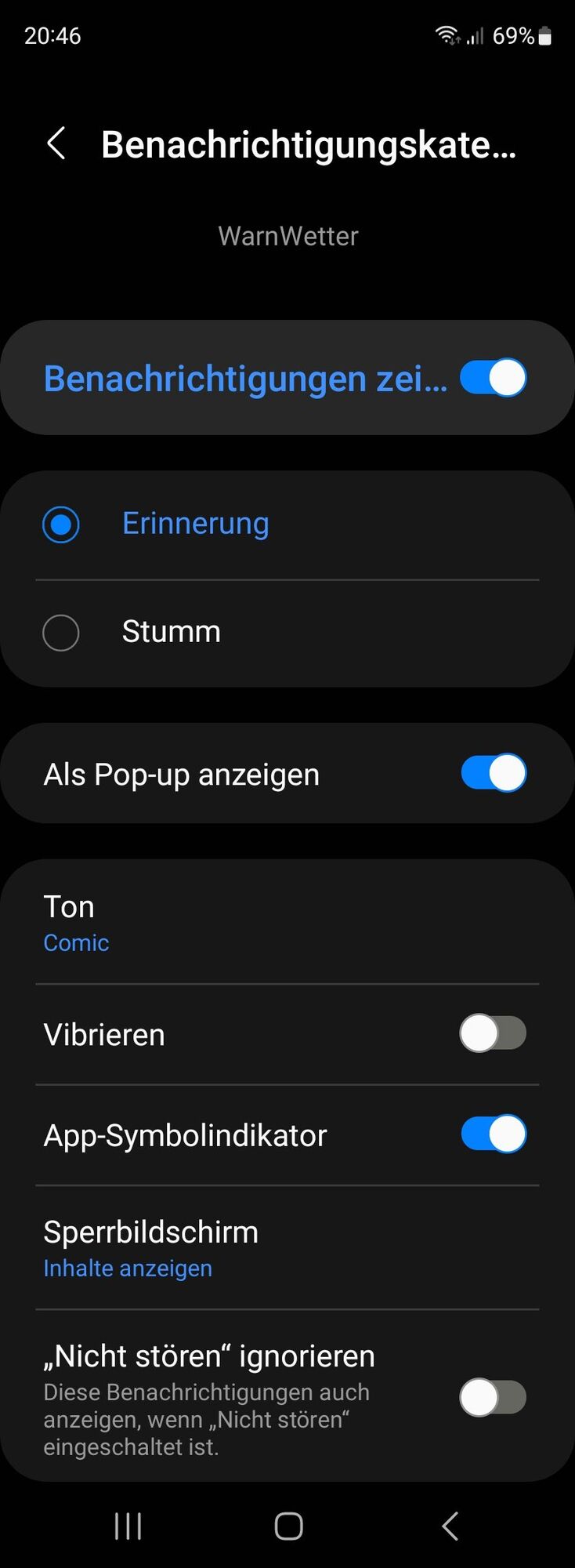Select the Erinnerung option
The image size is (575, 1568).
61,524
